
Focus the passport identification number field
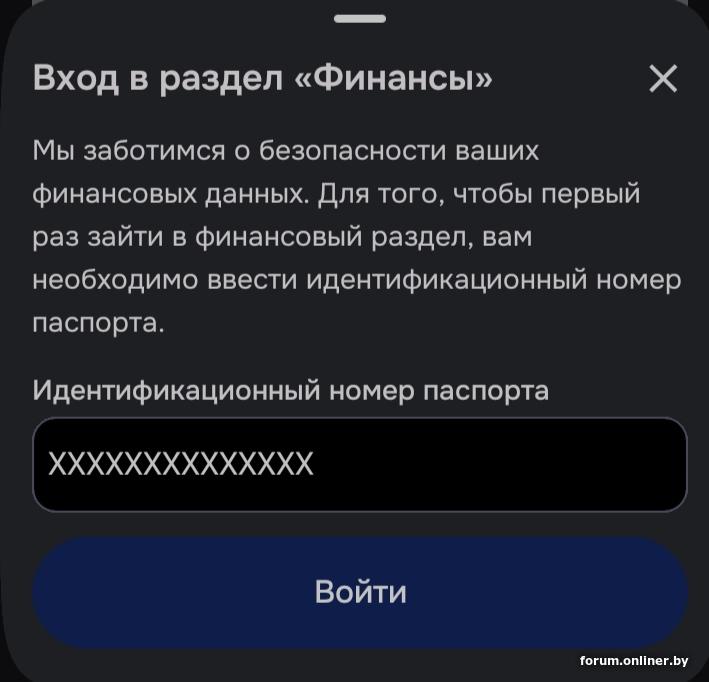pos(360,465)
